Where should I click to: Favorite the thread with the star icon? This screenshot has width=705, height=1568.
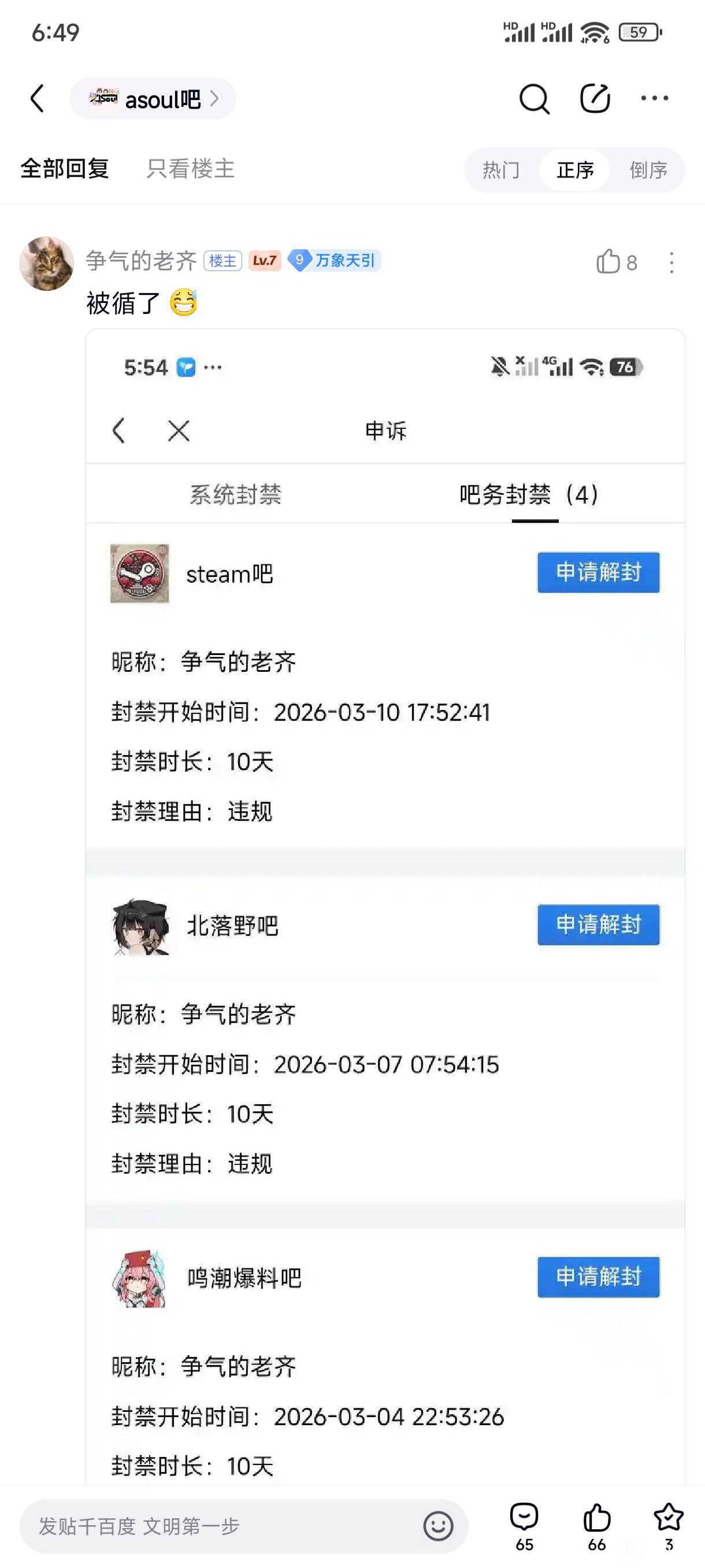[x=669, y=1525]
